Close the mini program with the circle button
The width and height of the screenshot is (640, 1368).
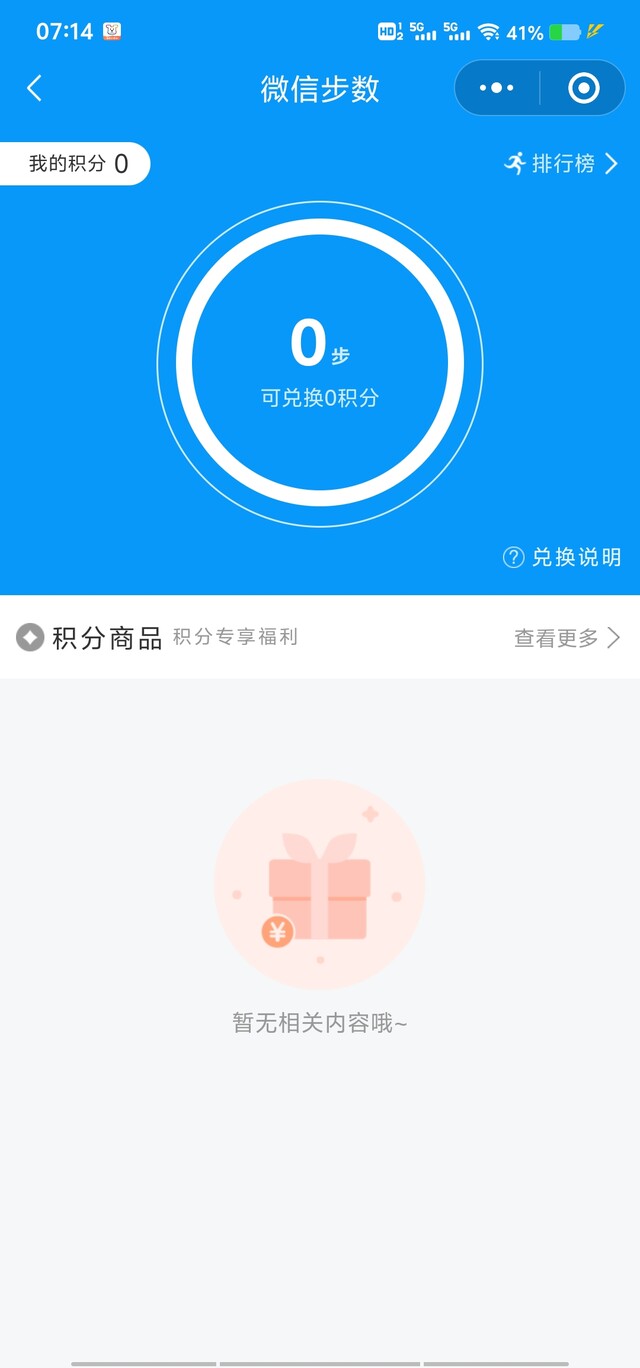point(583,88)
